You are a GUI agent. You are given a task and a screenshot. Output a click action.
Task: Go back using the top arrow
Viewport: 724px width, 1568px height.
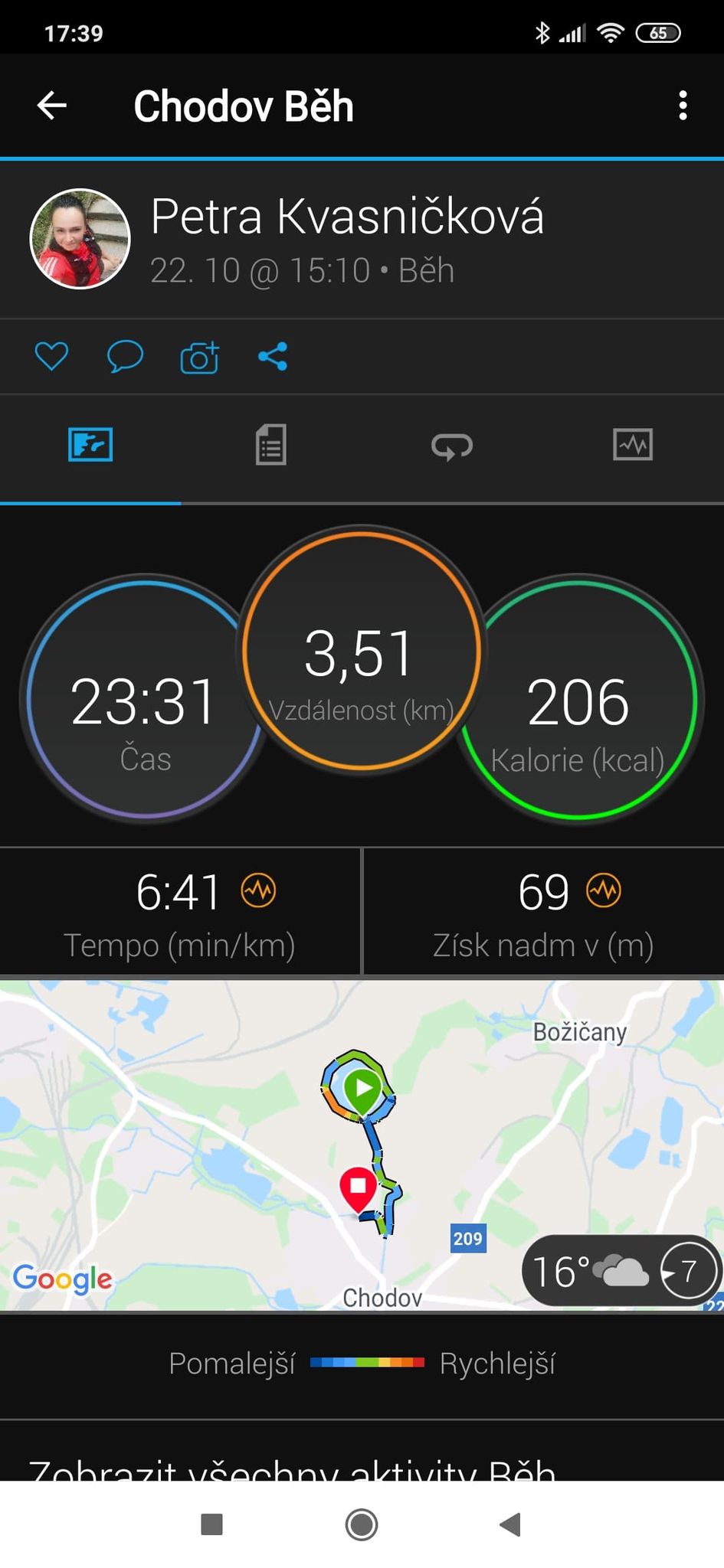click(52, 106)
